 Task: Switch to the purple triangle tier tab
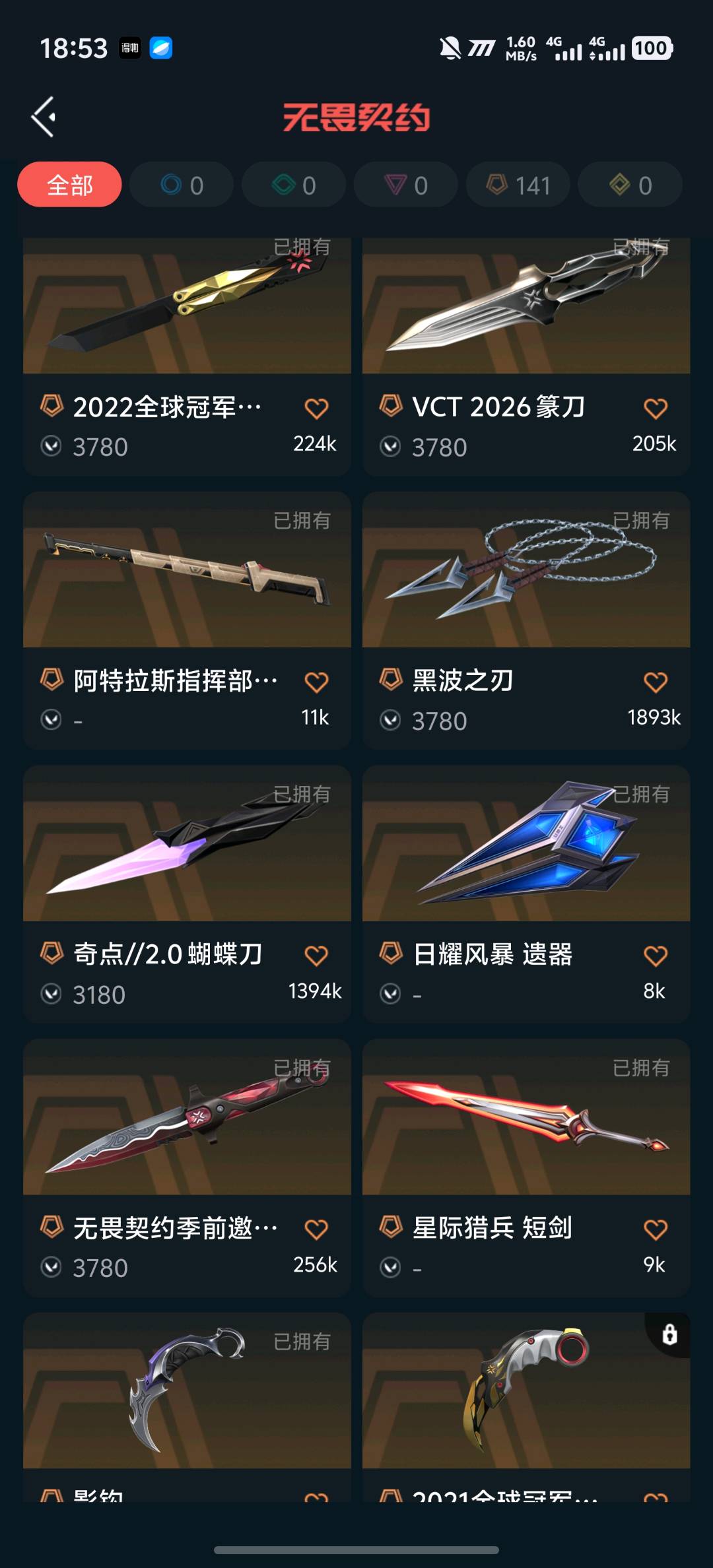pos(406,185)
